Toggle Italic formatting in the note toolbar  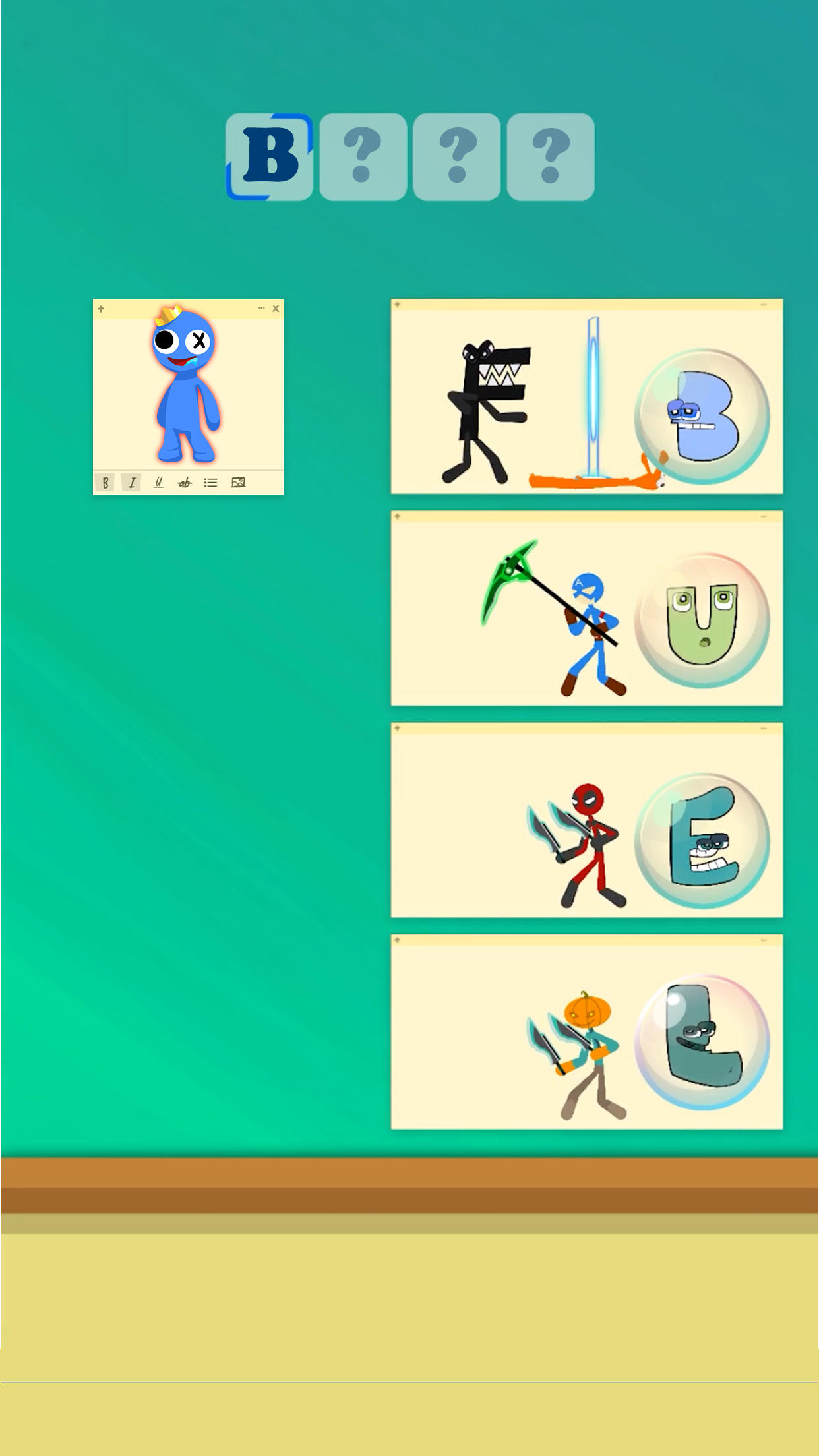pos(132,482)
